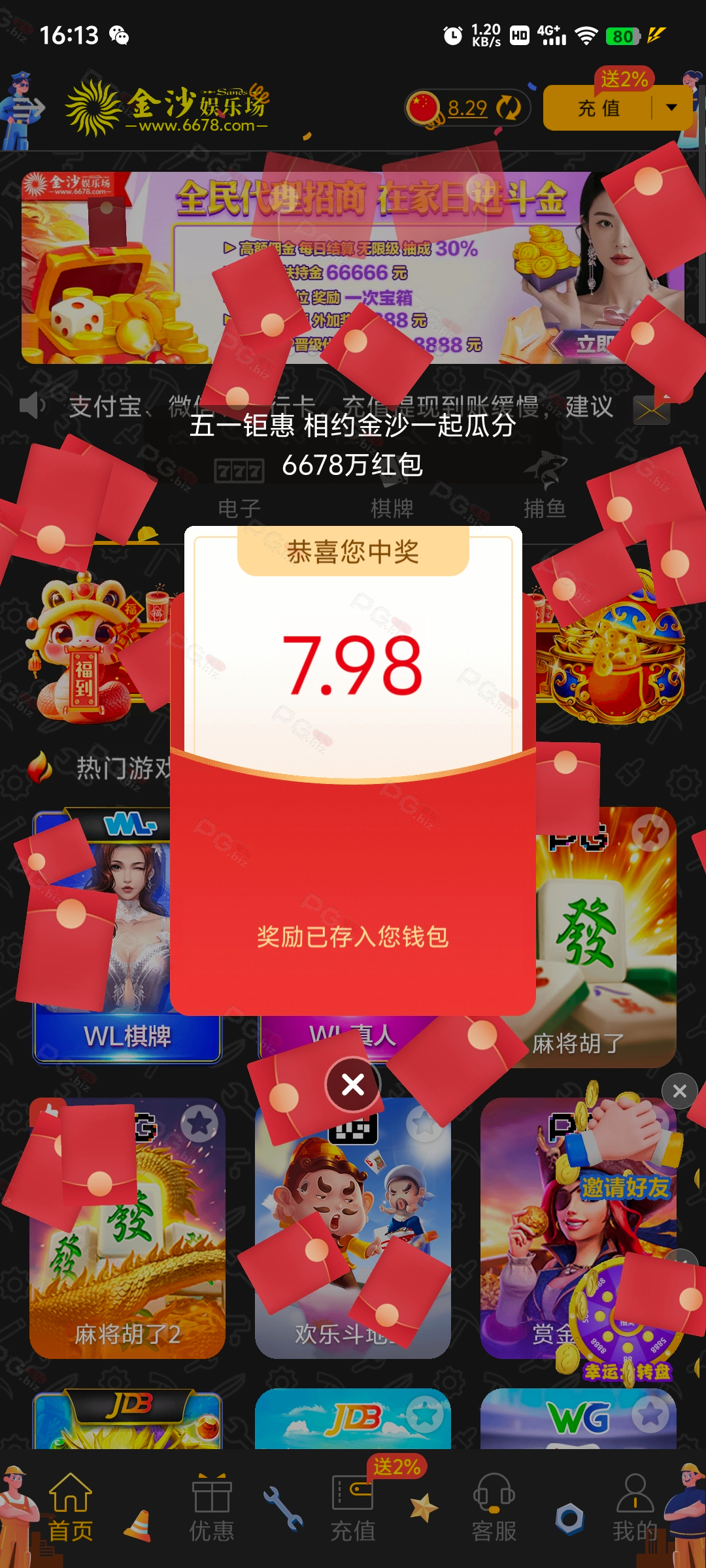Switch to the 我的 profile tab

[x=635, y=1506]
